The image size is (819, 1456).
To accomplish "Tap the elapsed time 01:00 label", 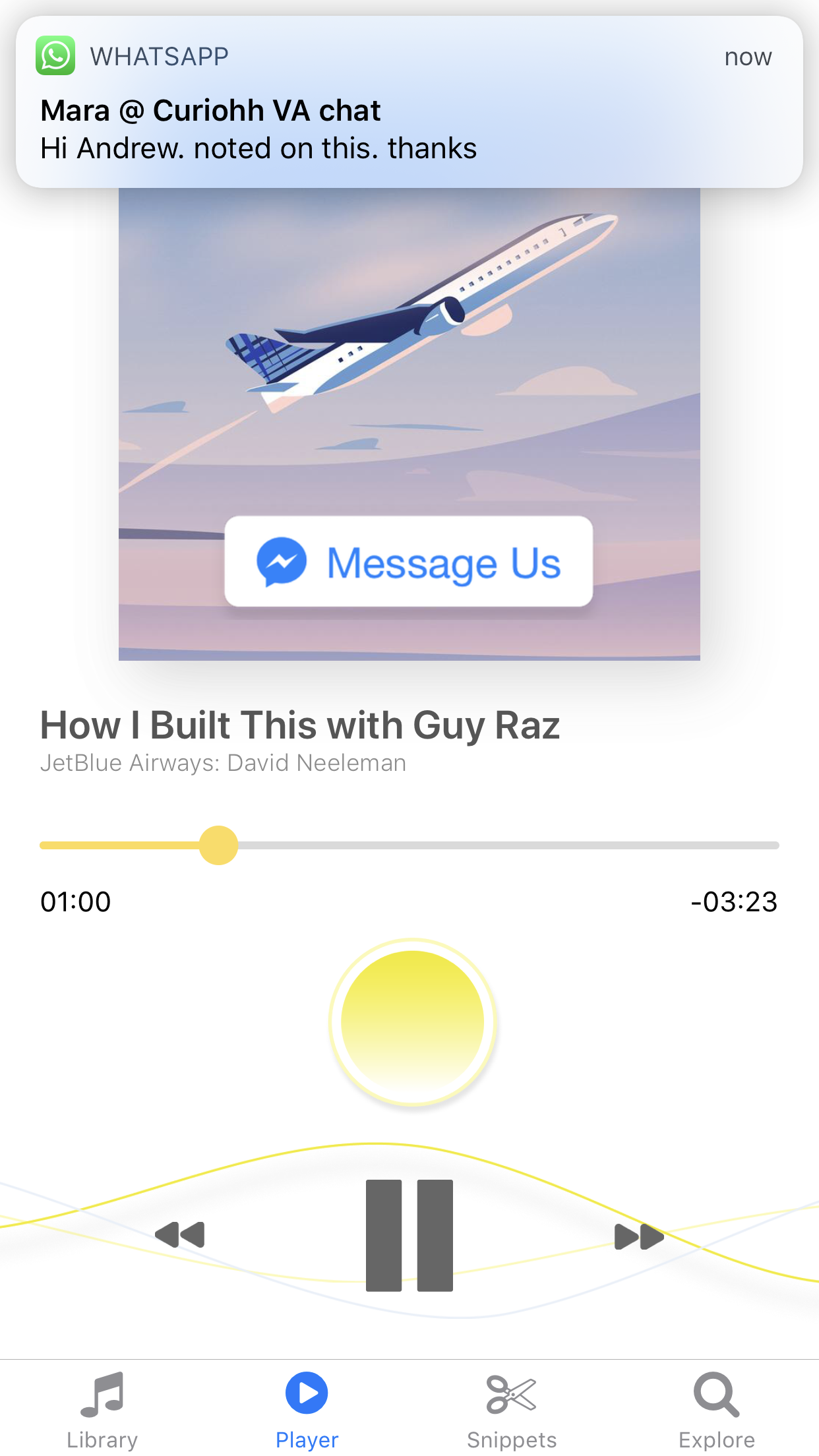I will [75, 901].
